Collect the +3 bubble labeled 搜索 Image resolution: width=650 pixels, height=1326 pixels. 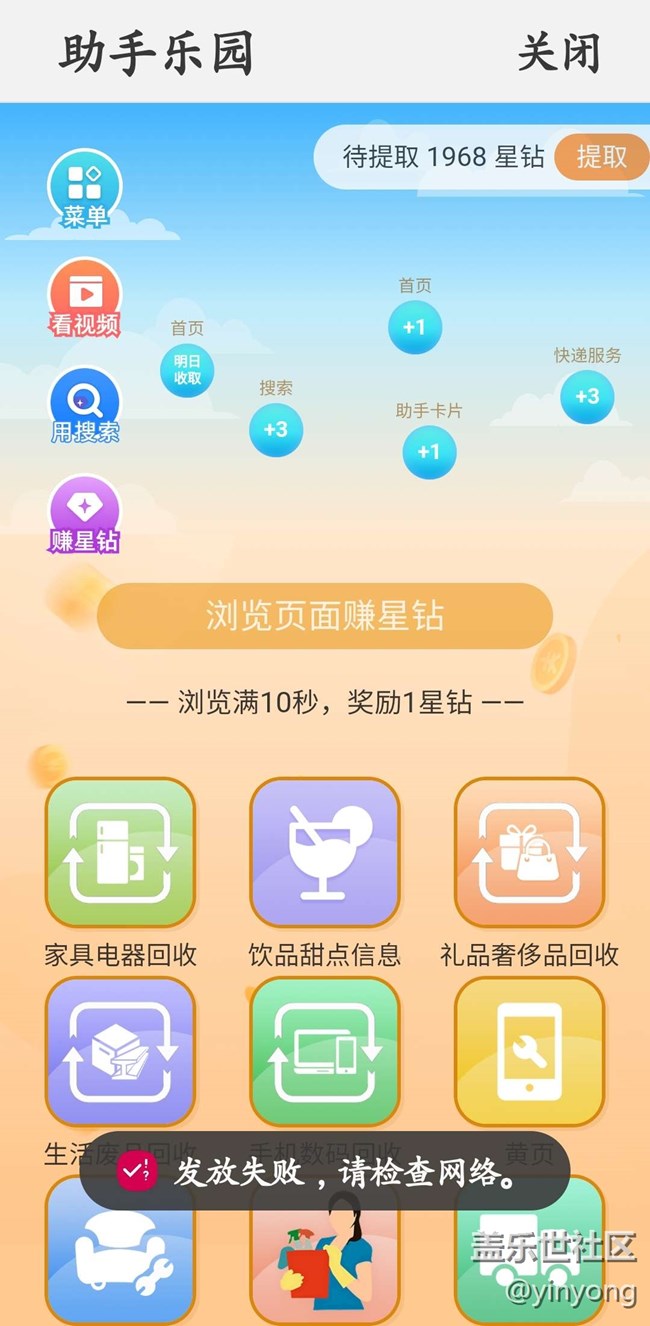pos(275,430)
